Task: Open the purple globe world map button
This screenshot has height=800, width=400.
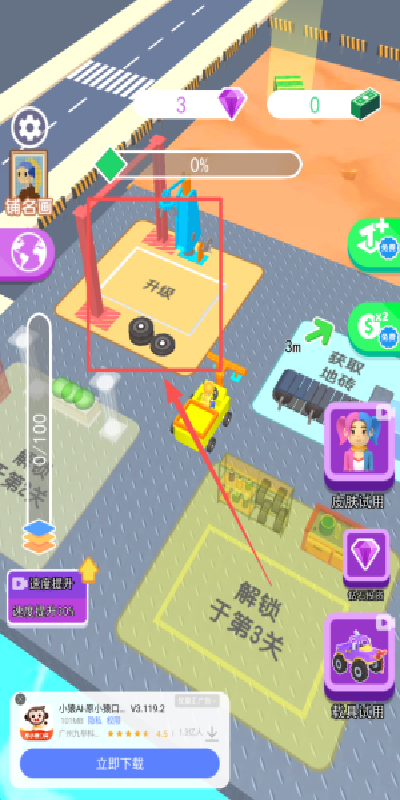Action: point(27,253)
